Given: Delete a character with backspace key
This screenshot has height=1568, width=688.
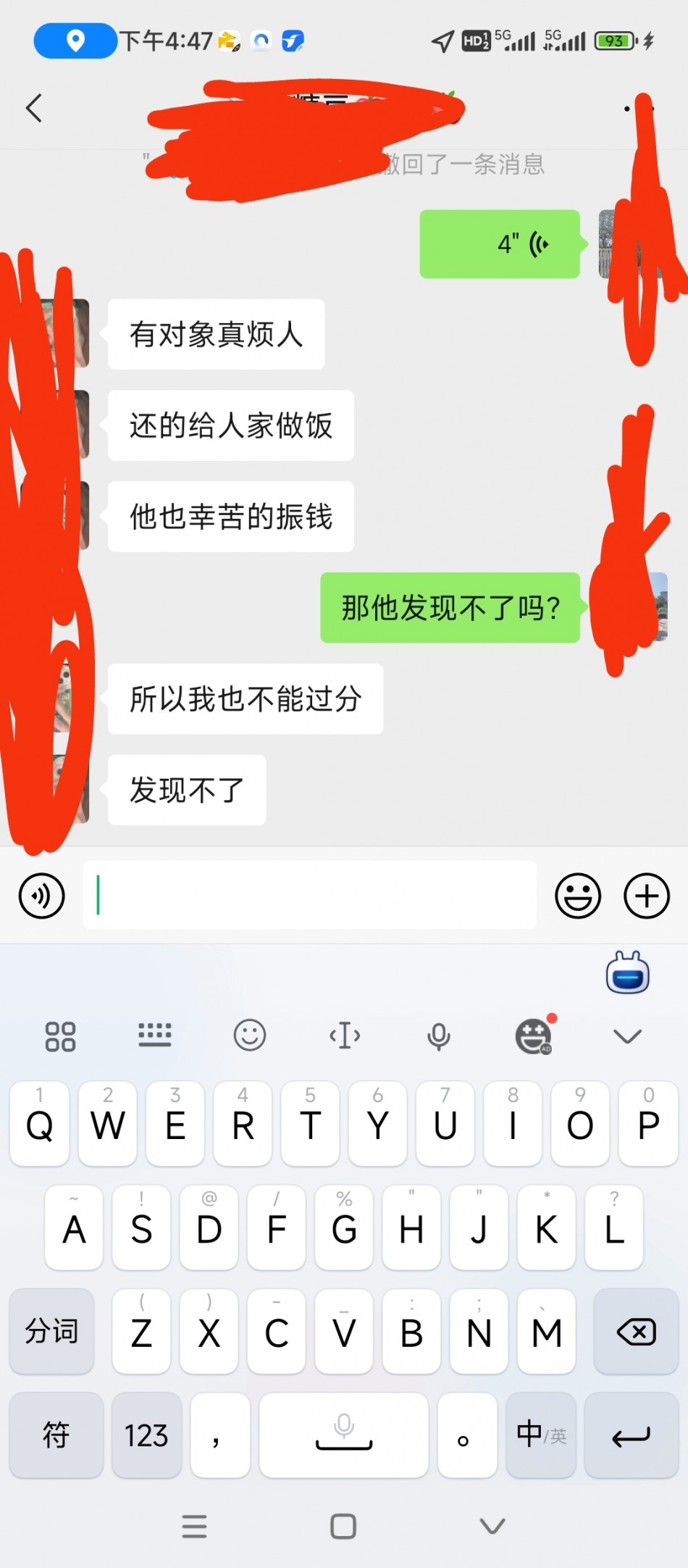Looking at the screenshot, I should [x=636, y=1332].
